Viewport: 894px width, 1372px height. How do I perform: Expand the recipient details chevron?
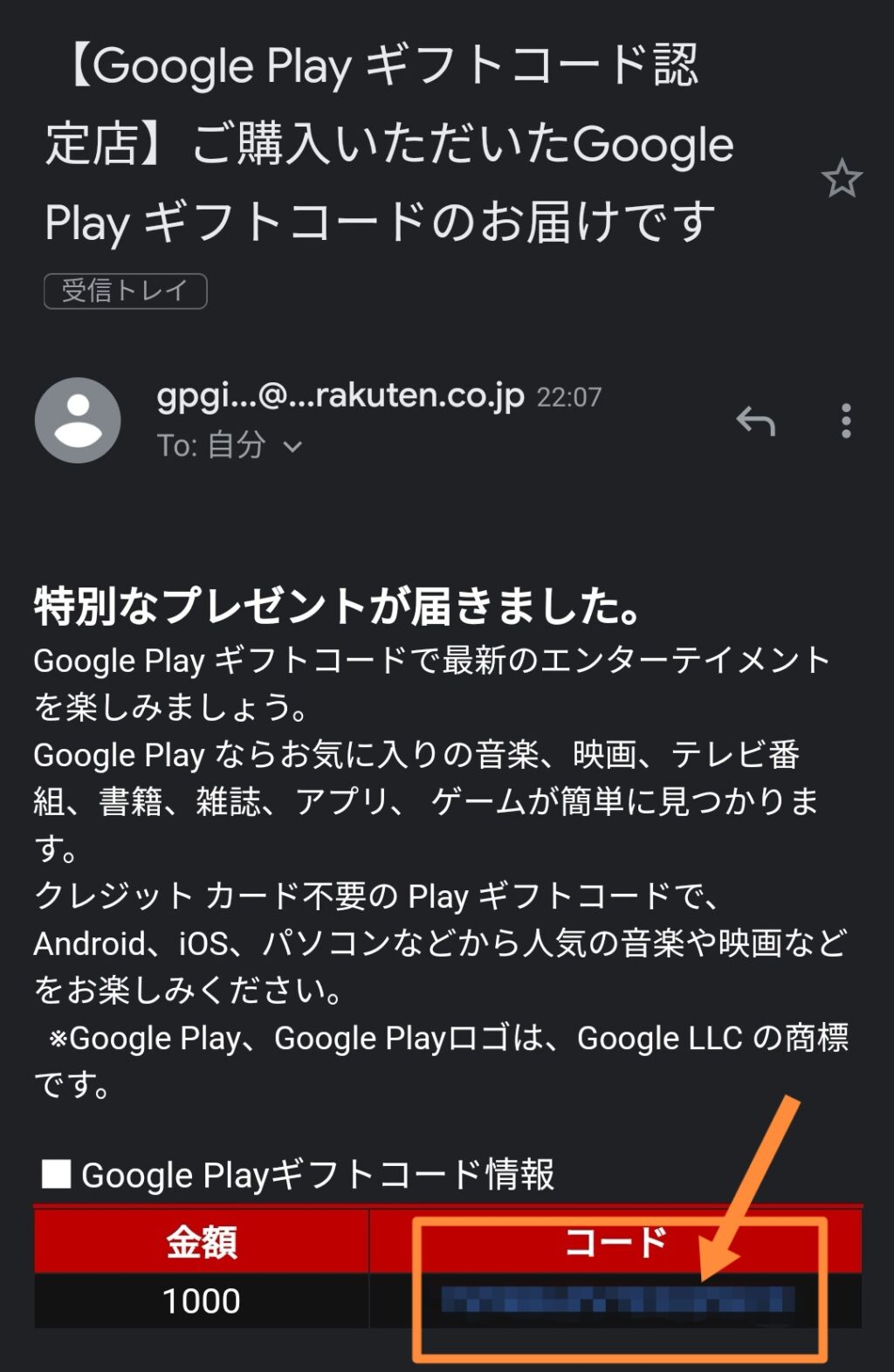(292, 447)
